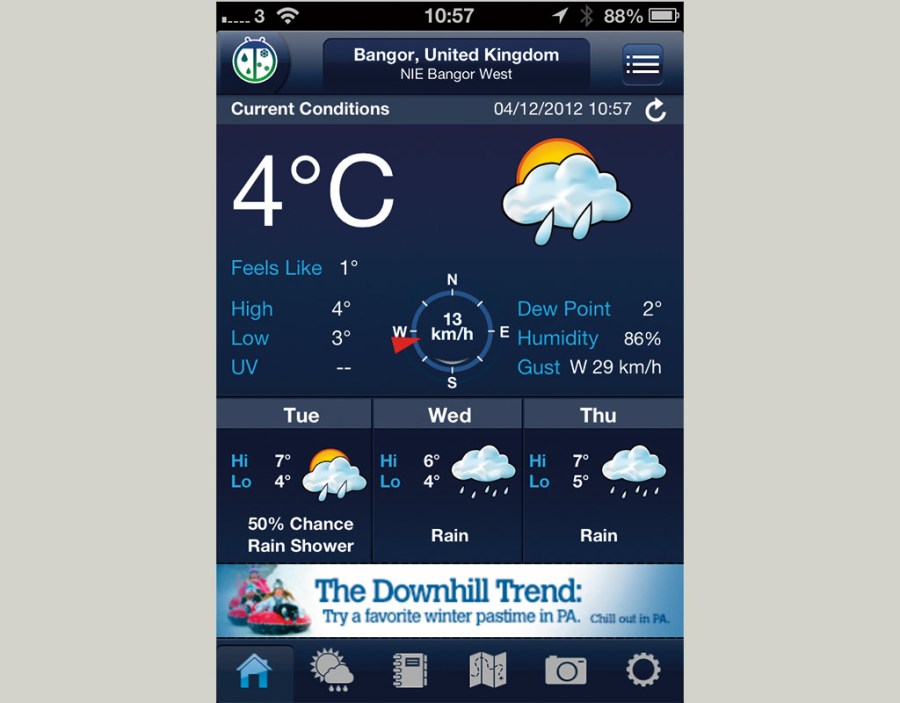The width and height of the screenshot is (900, 703).
Task: Open Tuesday's rain shower forecast
Action: (x=295, y=480)
